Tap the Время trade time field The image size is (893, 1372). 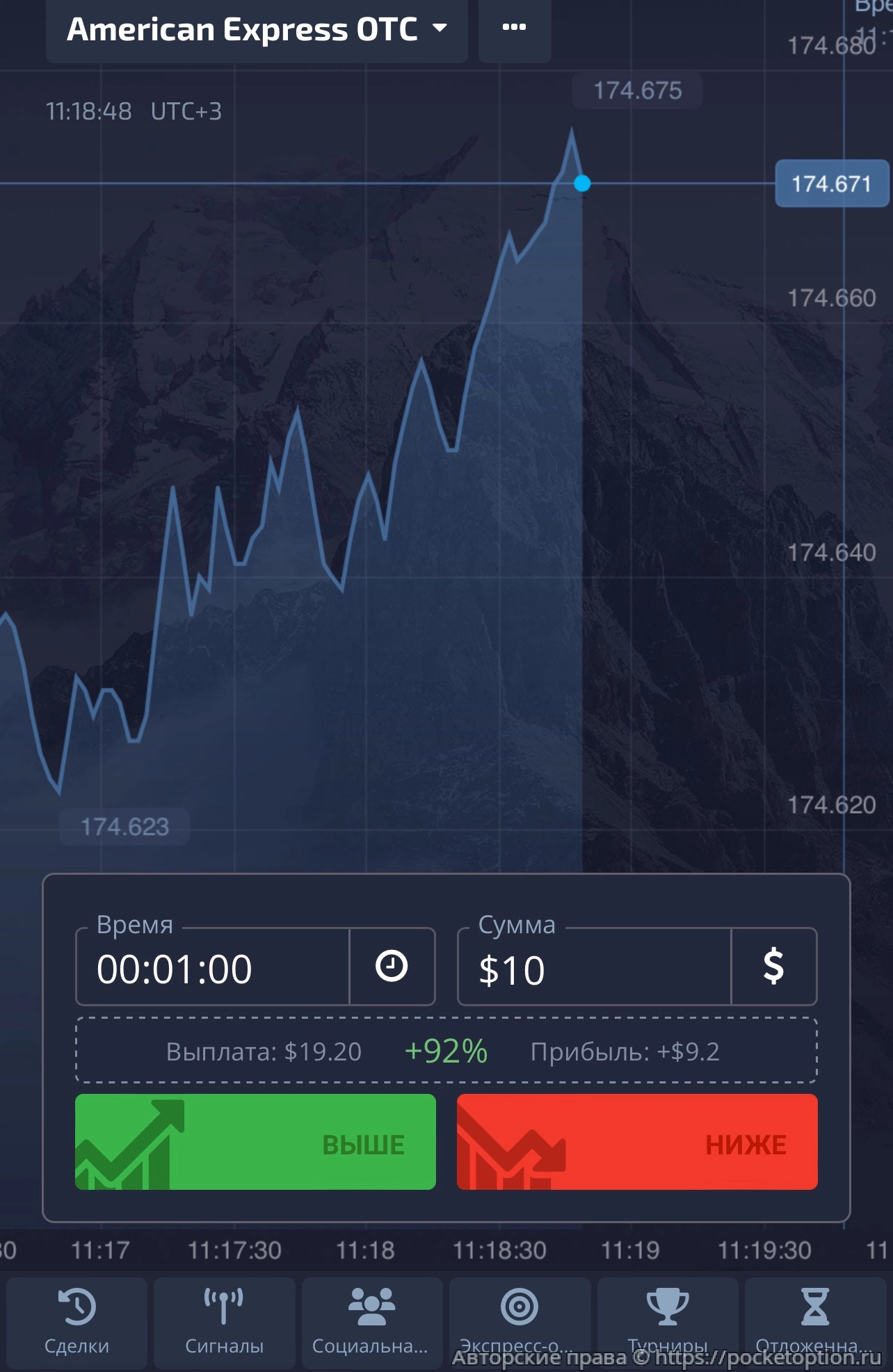tap(212, 969)
